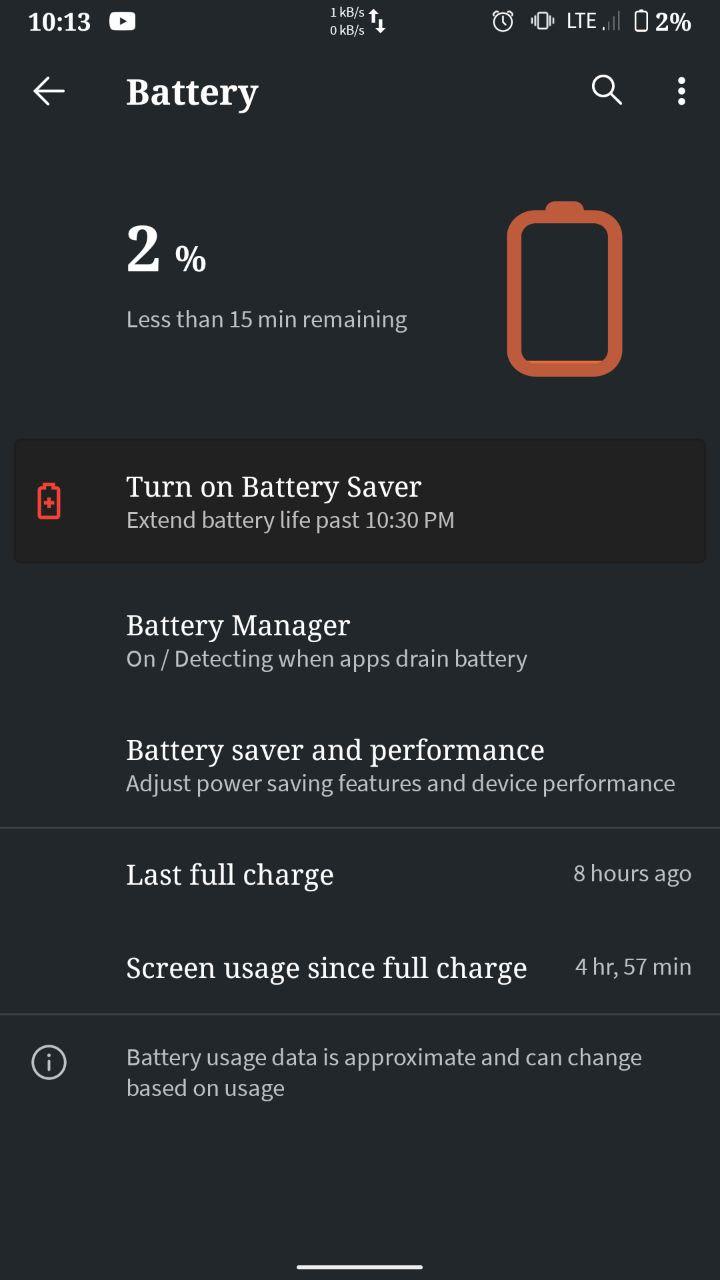This screenshot has width=720, height=1280.
Task: Open the three-dot overflow menu
Action: [x=681, y=91]
